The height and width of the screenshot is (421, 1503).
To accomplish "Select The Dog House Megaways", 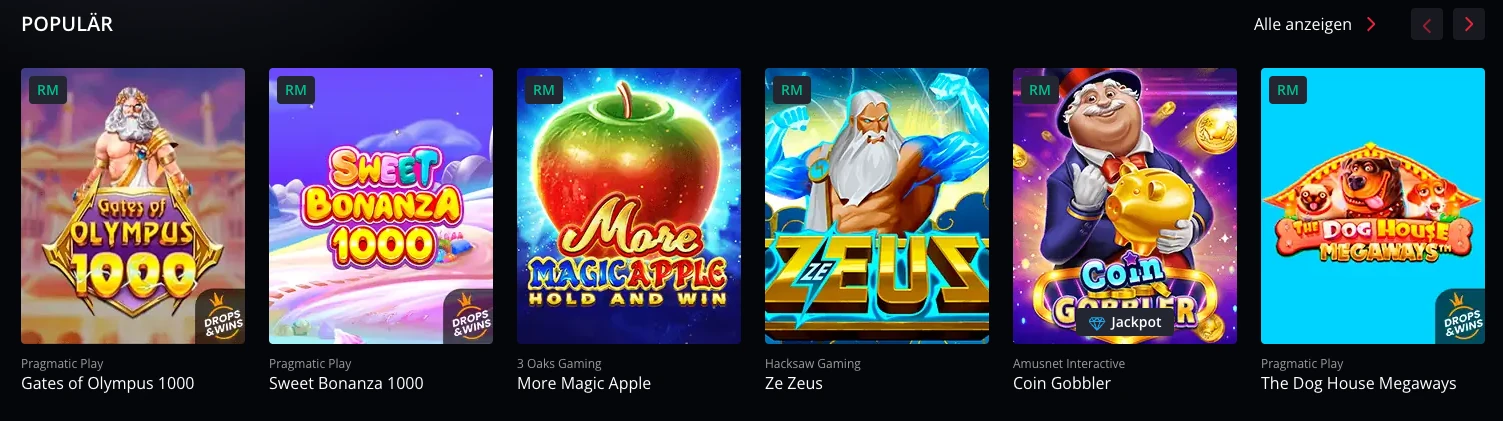I will 1373,205.
